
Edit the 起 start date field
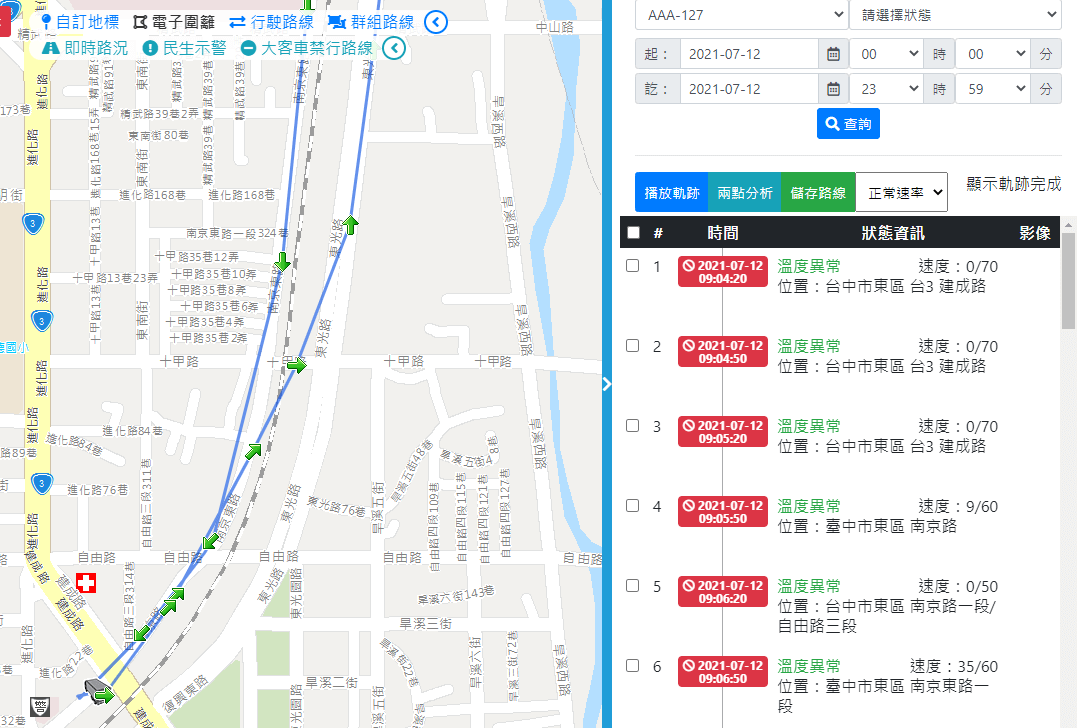[x=748, y=54]
